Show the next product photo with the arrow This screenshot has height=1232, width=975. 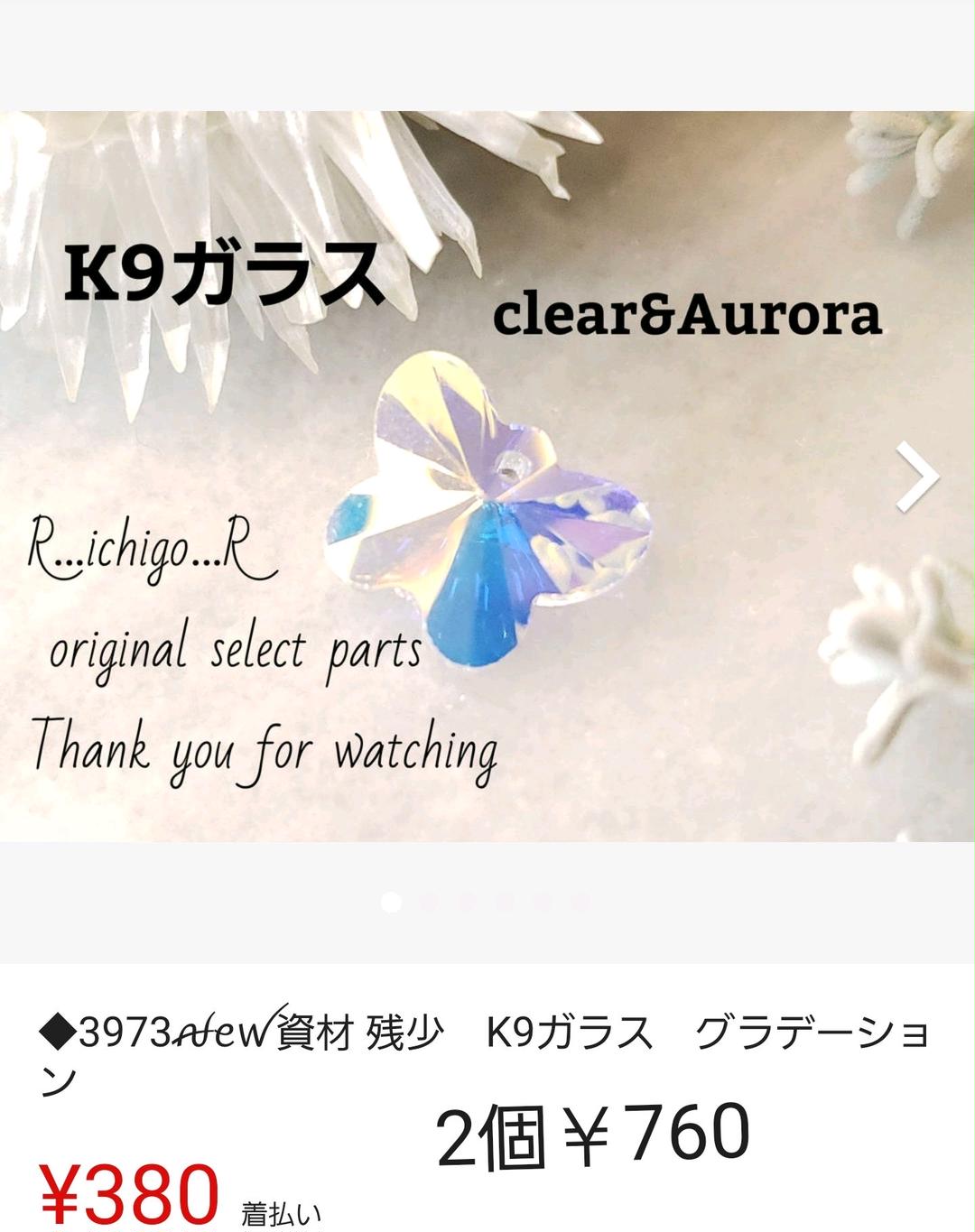pos(917,478)
